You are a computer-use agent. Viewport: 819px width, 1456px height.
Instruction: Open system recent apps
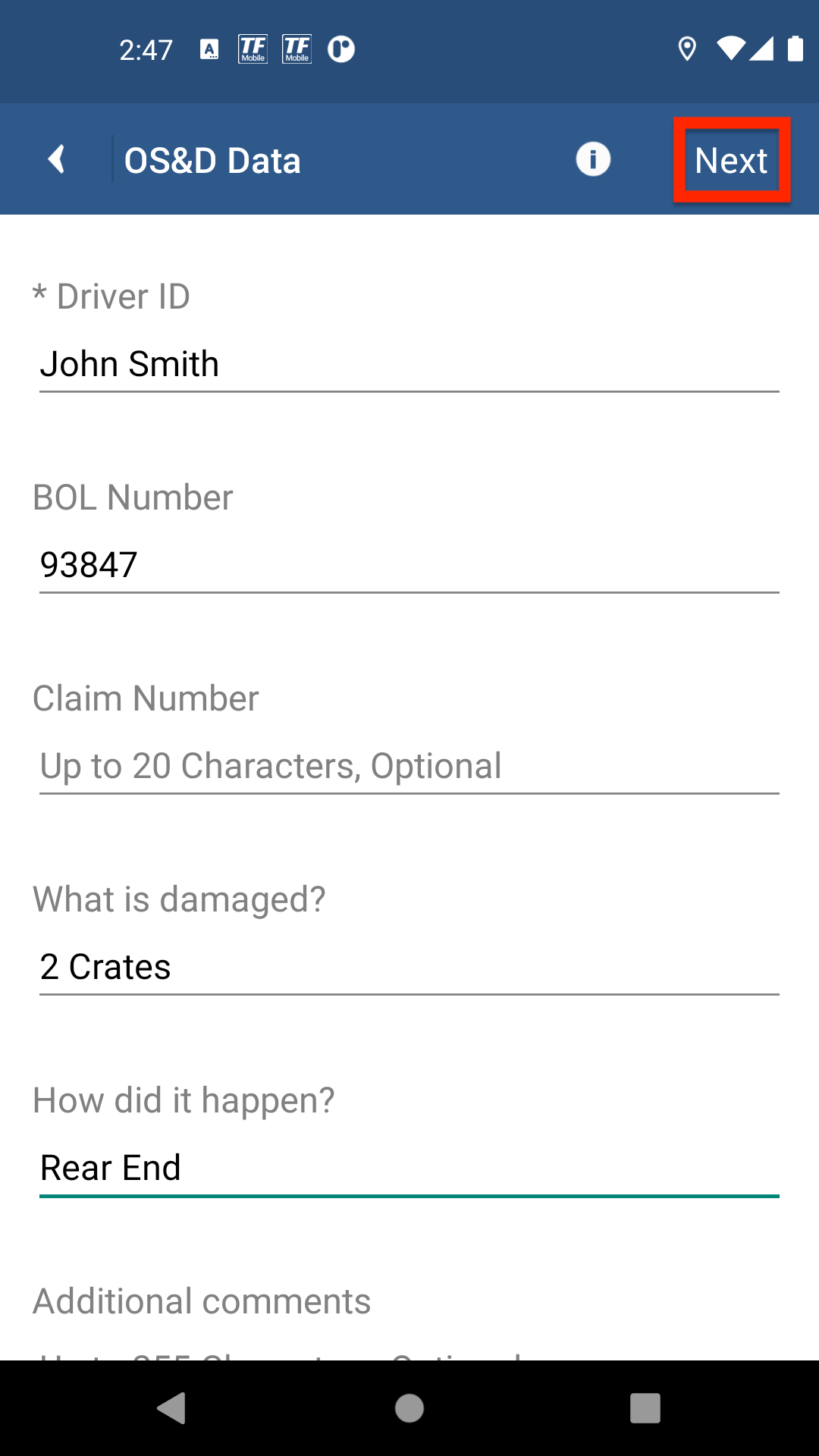coord(645,1408)
